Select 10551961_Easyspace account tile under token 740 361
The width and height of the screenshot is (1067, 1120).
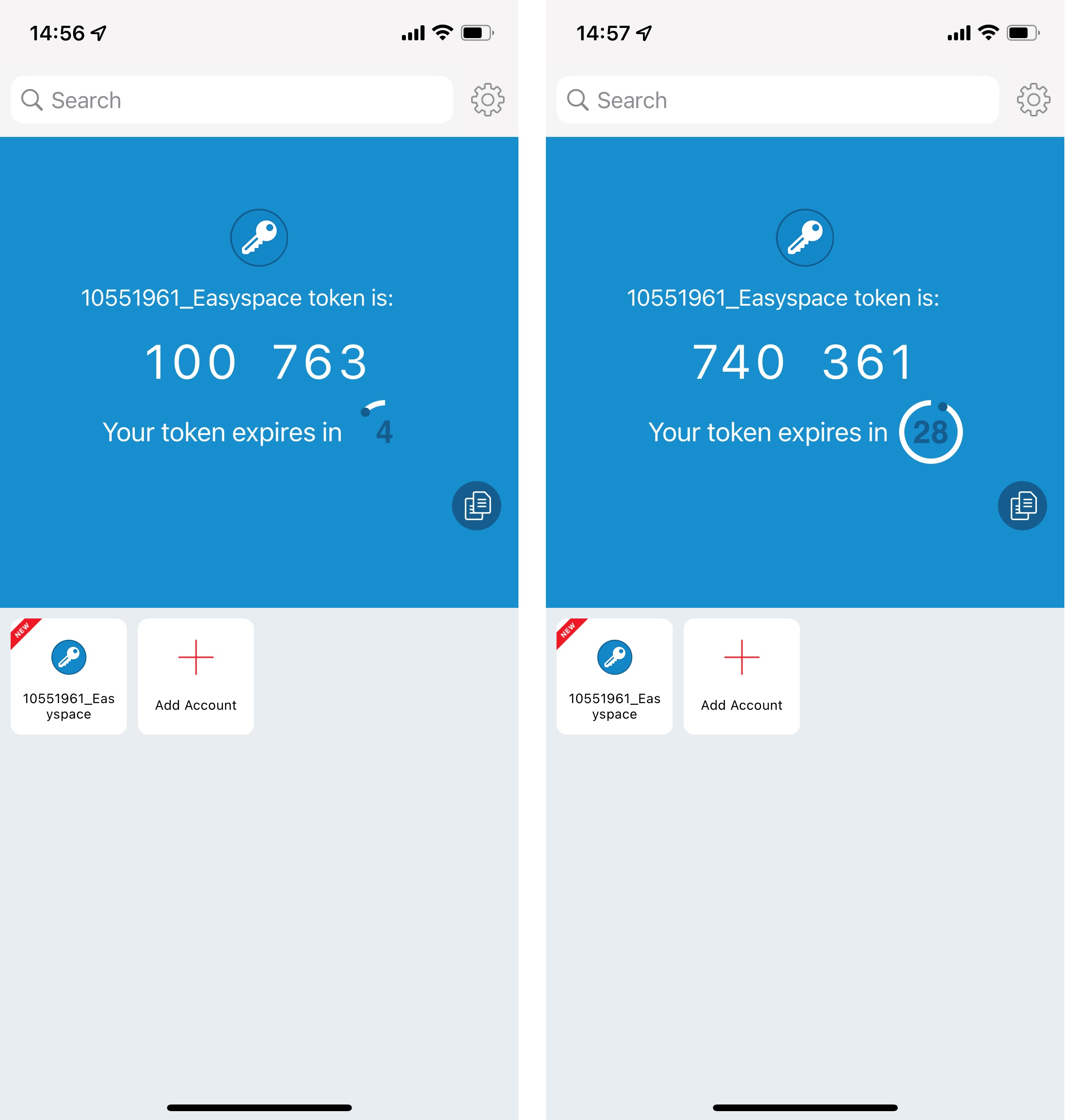click(x=615, y=677)
